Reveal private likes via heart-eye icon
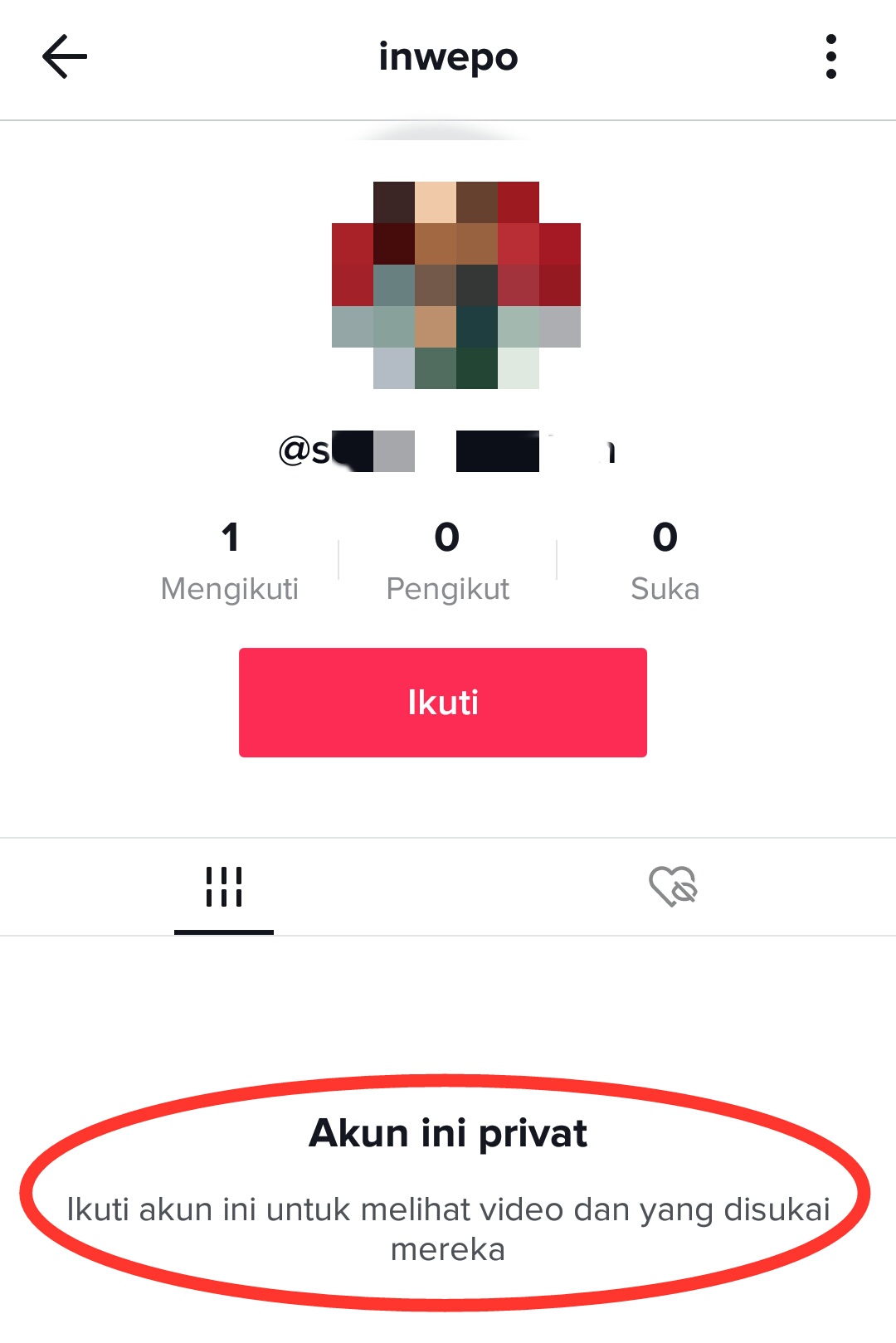This screenshot has height=1343, width=896. (672, 887)
